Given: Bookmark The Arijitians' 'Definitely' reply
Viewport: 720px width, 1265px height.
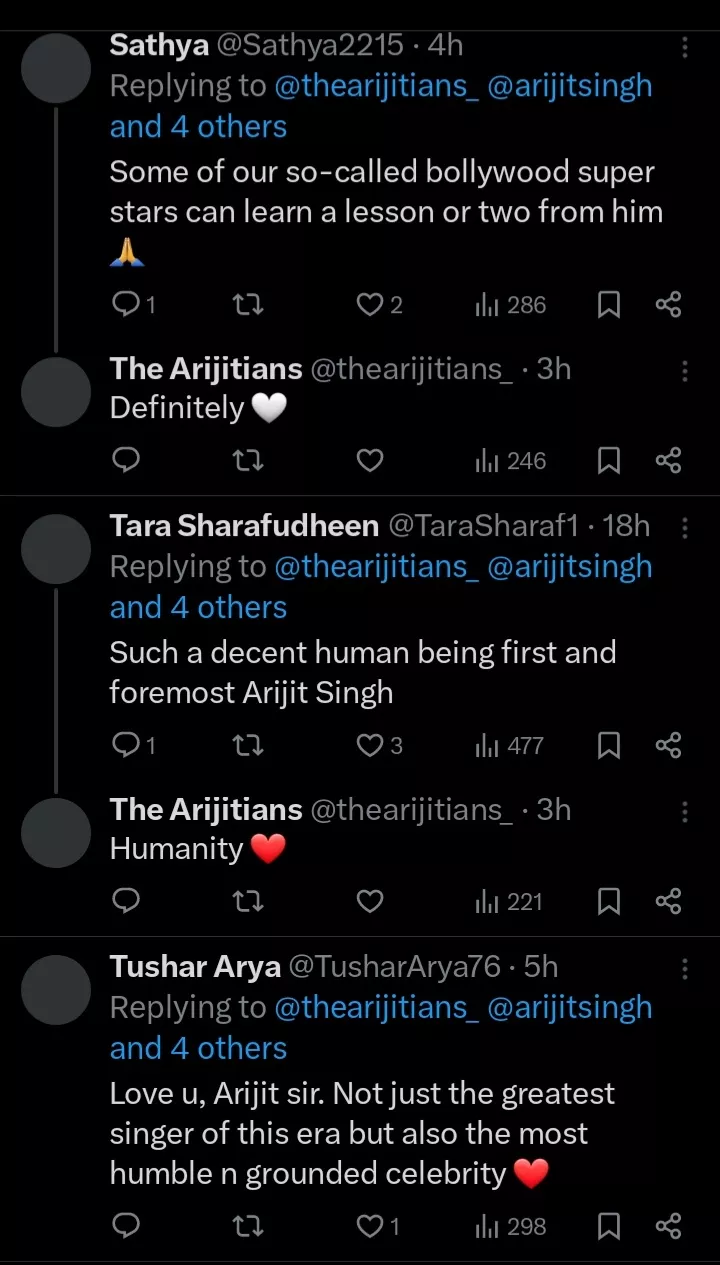Looking at the screenshot, I should click(x=608, y=461).
